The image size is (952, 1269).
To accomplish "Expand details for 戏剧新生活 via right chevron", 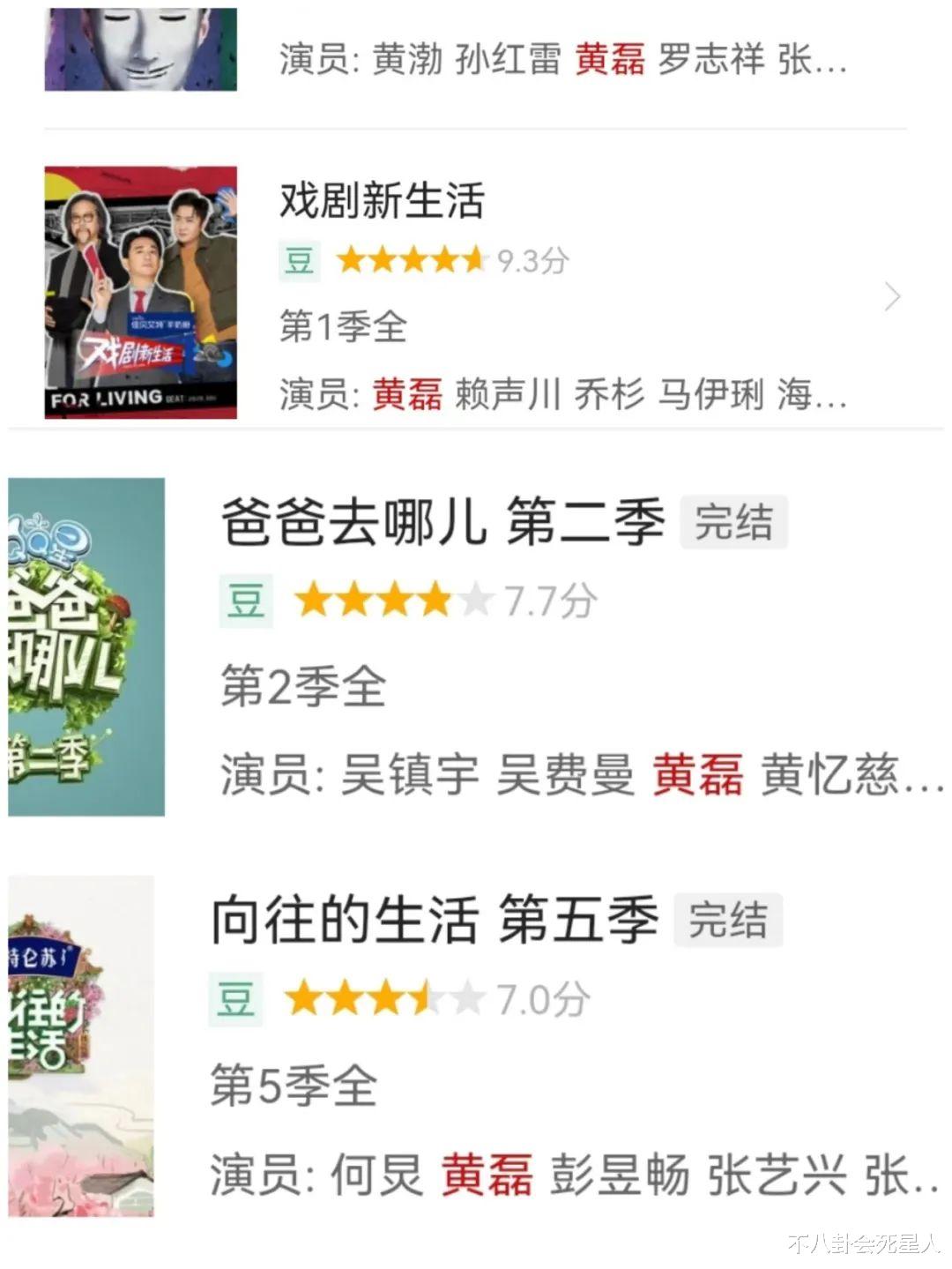I will (x=890, y=298).
